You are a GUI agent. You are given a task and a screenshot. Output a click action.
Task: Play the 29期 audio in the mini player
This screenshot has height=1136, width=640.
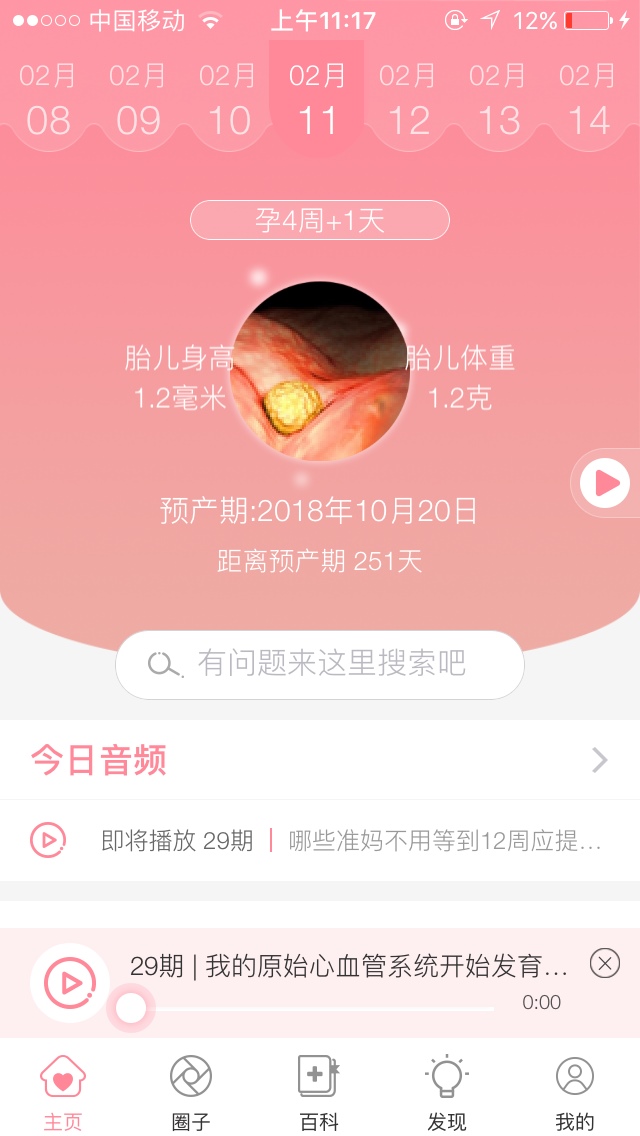click(70, 983)
